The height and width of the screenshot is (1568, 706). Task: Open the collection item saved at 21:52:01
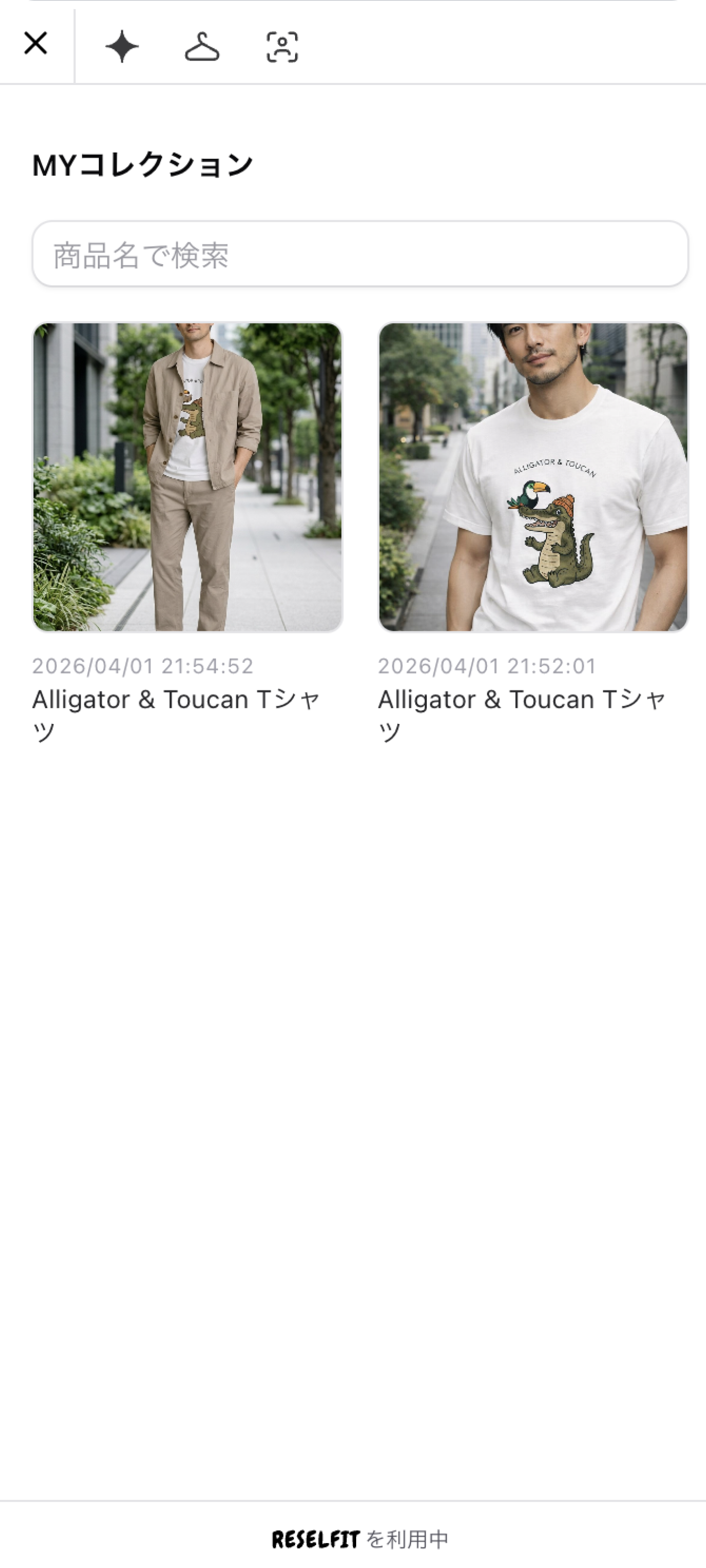click(533, 477)
